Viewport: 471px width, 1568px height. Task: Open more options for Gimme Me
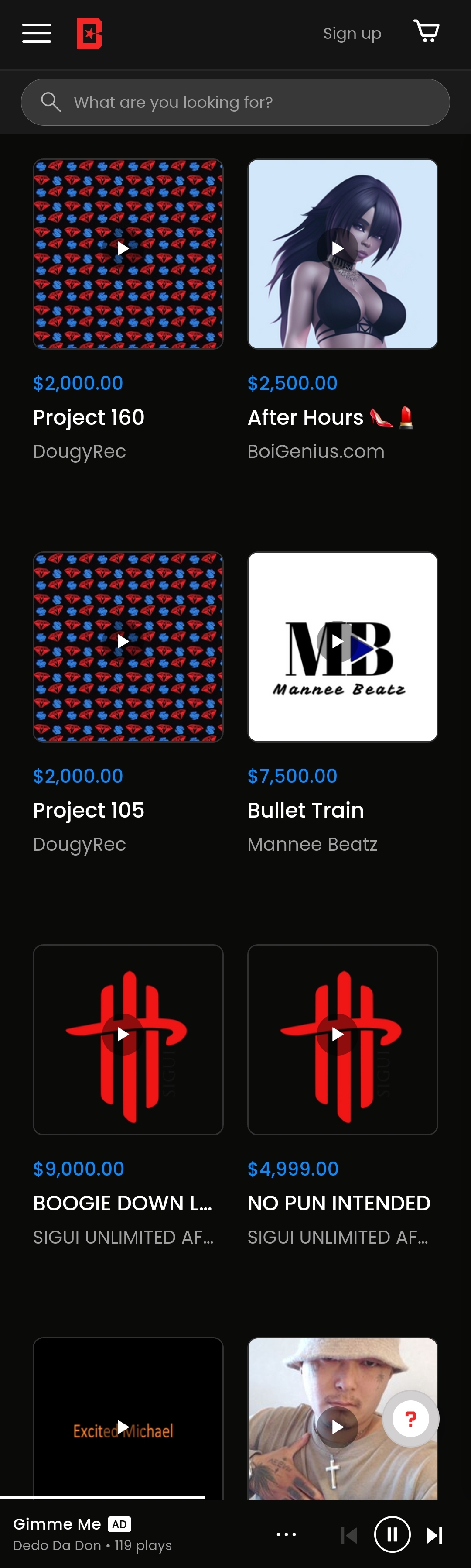(286, 1534)
